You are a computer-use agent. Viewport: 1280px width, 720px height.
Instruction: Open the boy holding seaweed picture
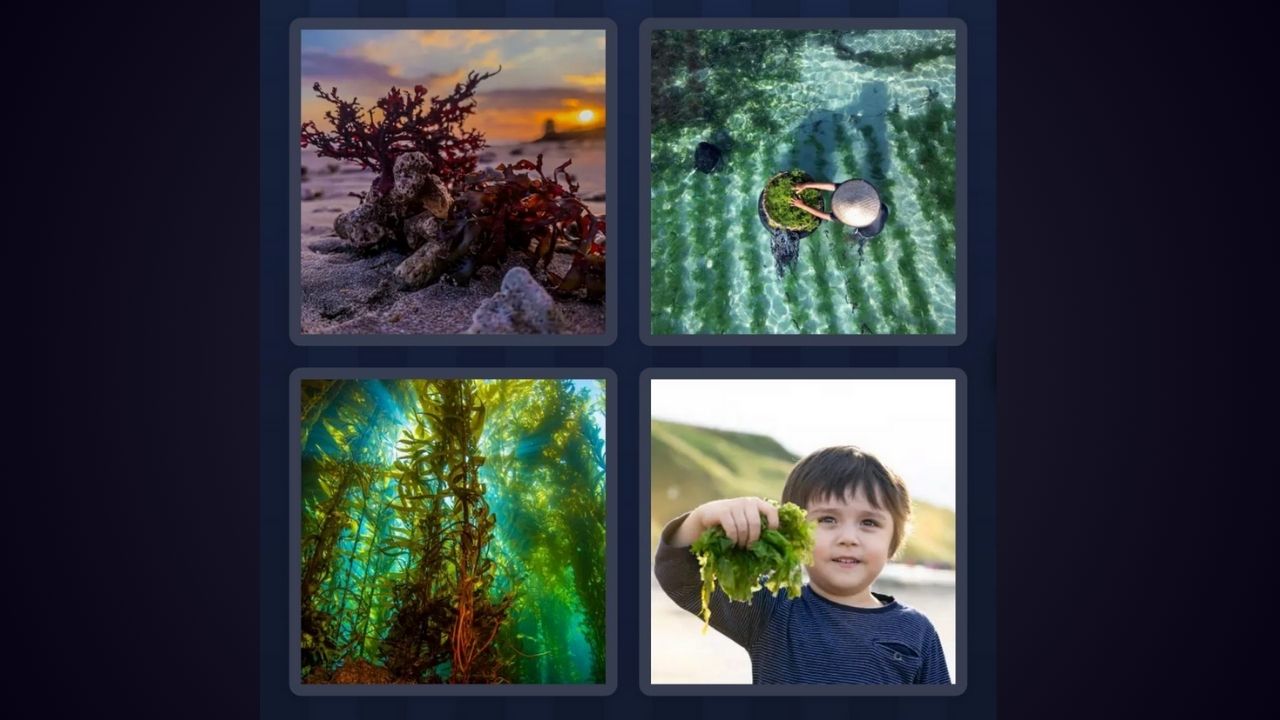[803, 531]
